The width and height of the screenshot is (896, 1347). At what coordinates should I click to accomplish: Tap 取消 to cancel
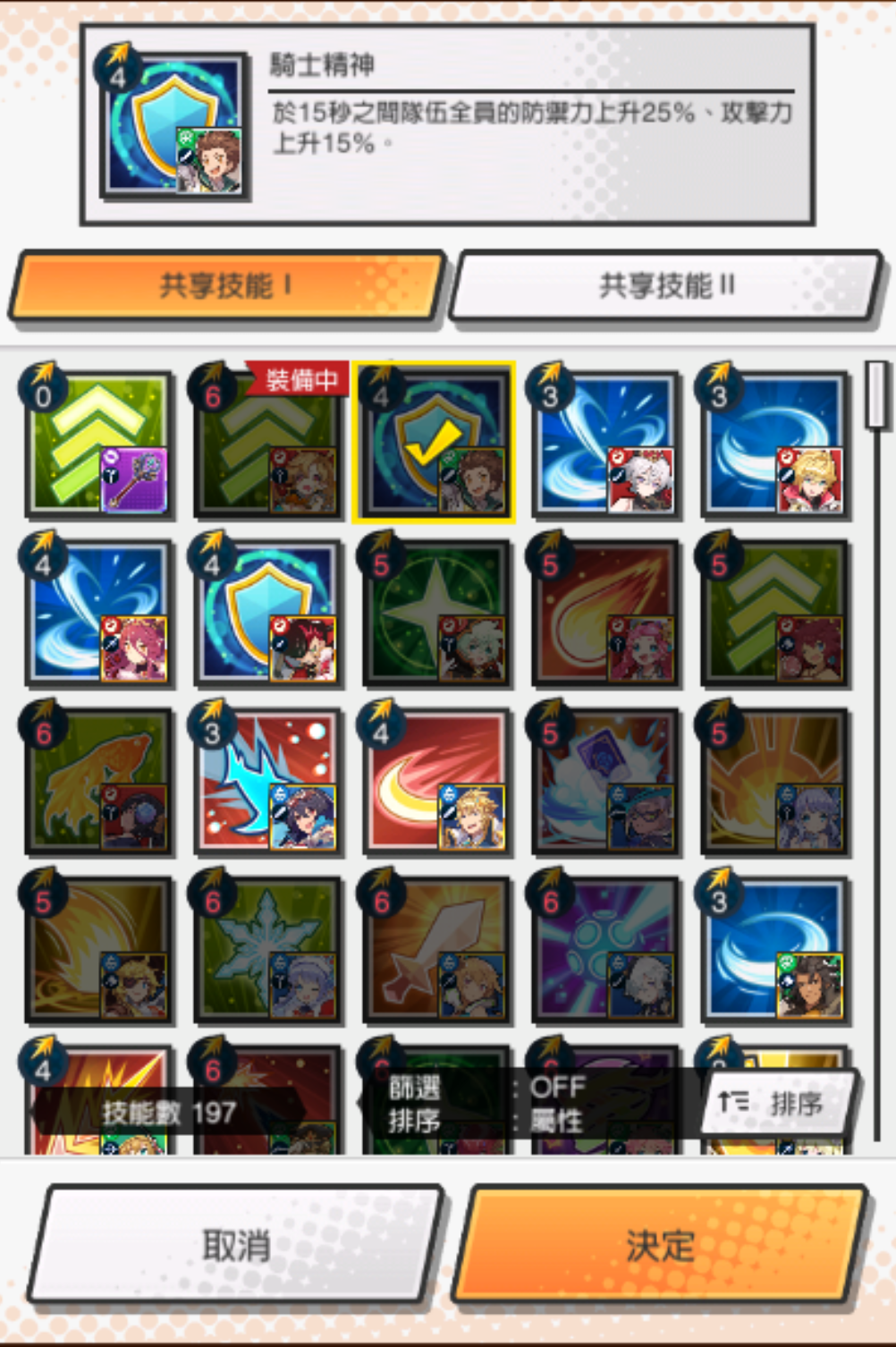pyautogui.click(x=236, y=1244)
